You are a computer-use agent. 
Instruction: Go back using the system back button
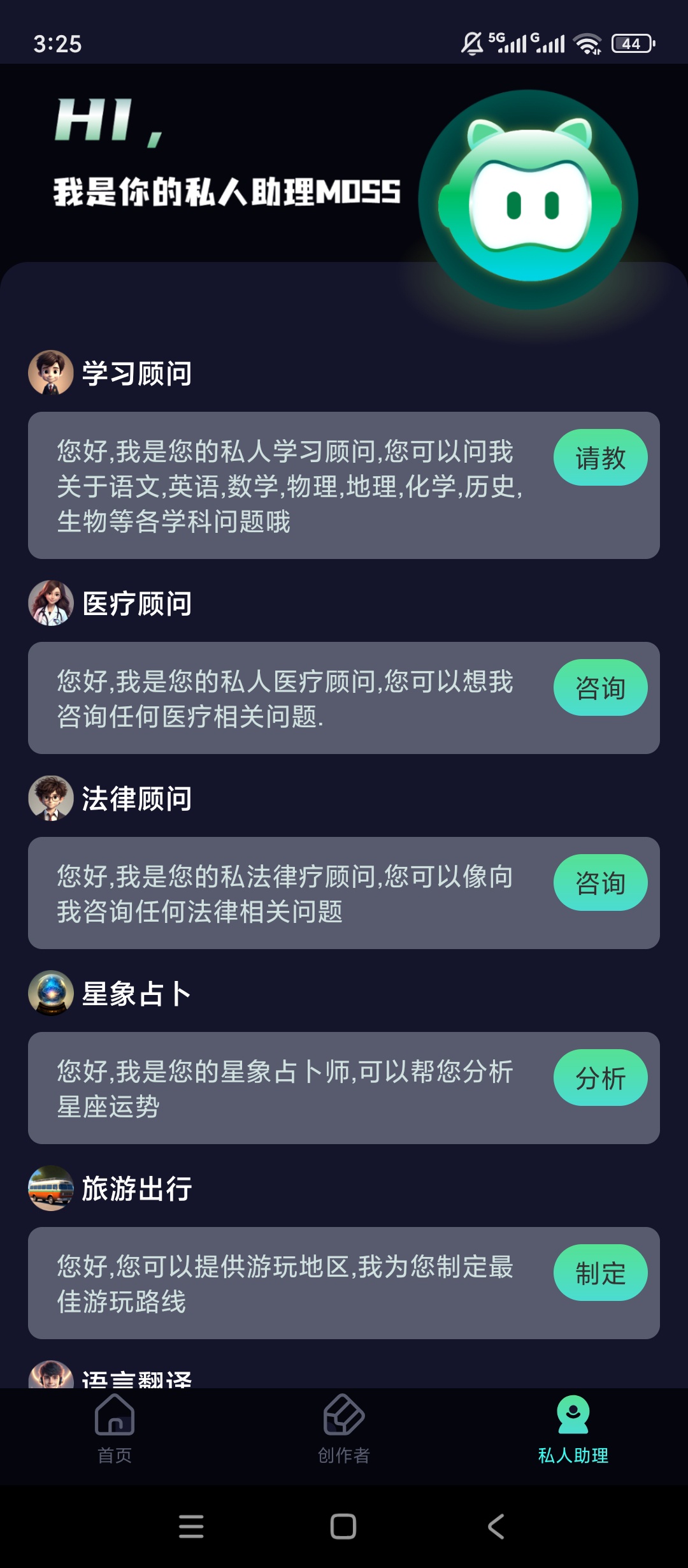[x=496, y=1527]
